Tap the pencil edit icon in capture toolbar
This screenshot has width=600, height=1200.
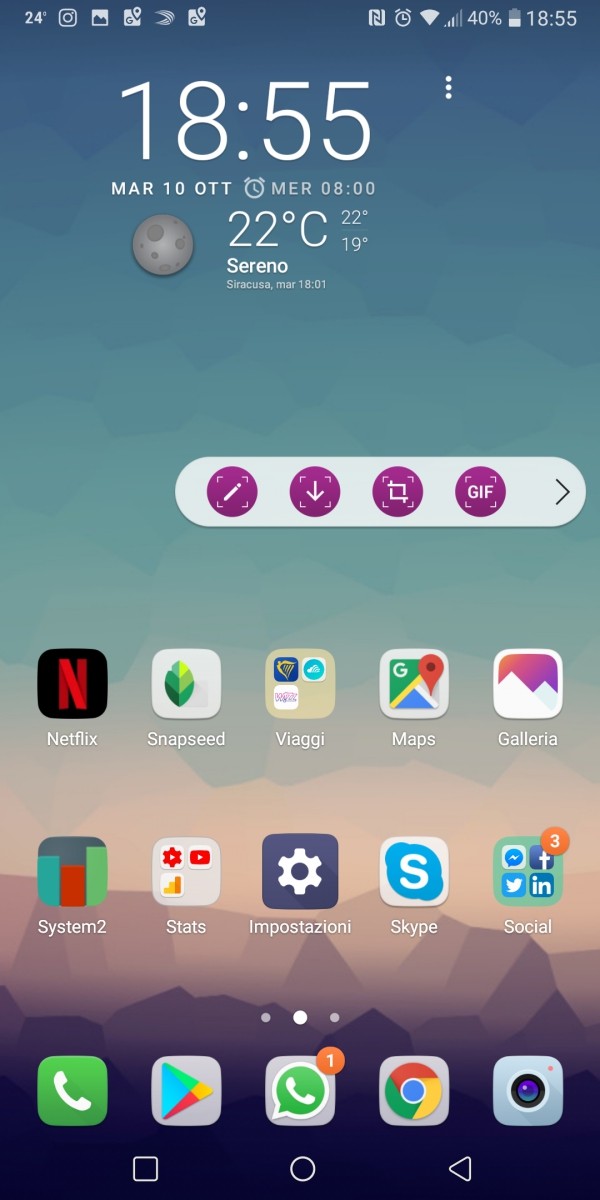232,492
